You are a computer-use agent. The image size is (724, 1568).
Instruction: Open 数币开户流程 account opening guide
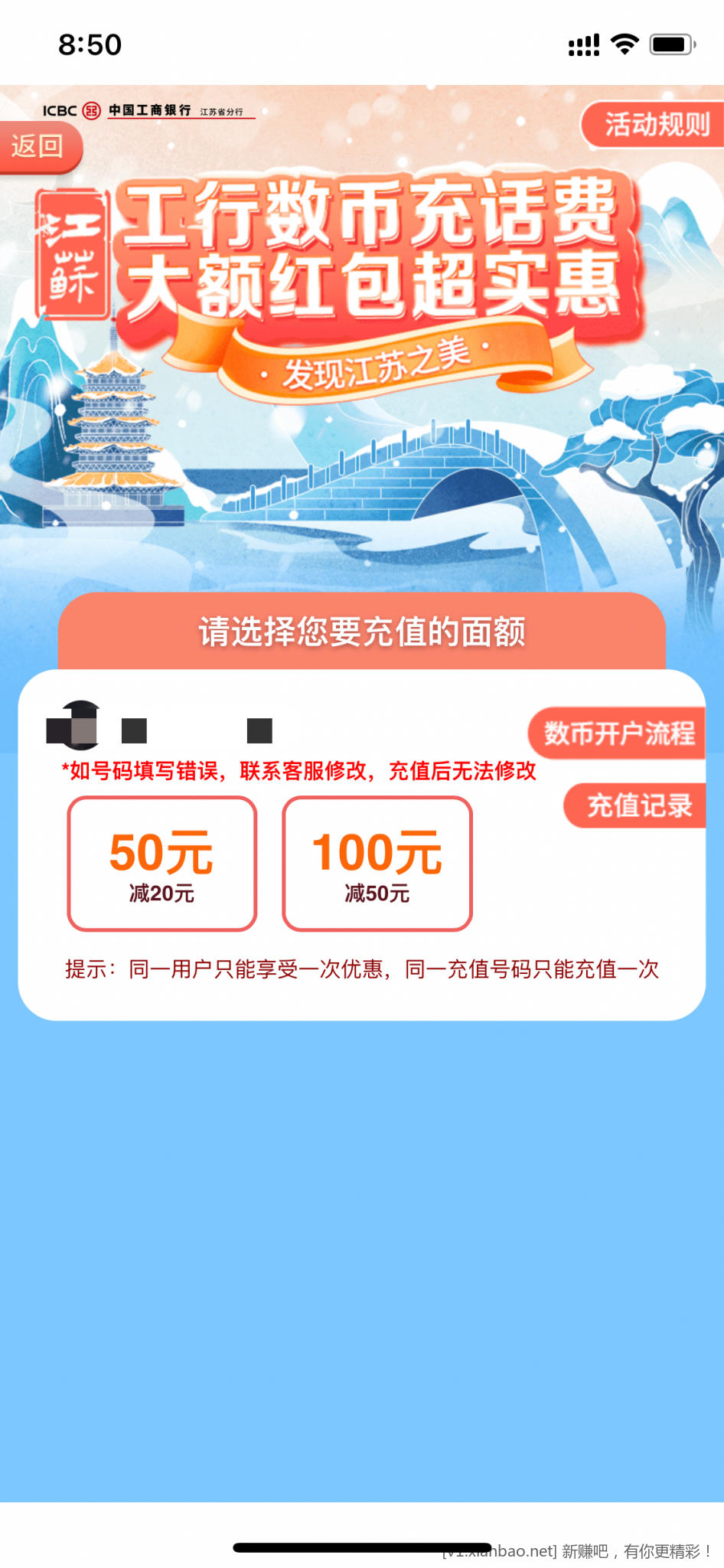coord(618,733)
